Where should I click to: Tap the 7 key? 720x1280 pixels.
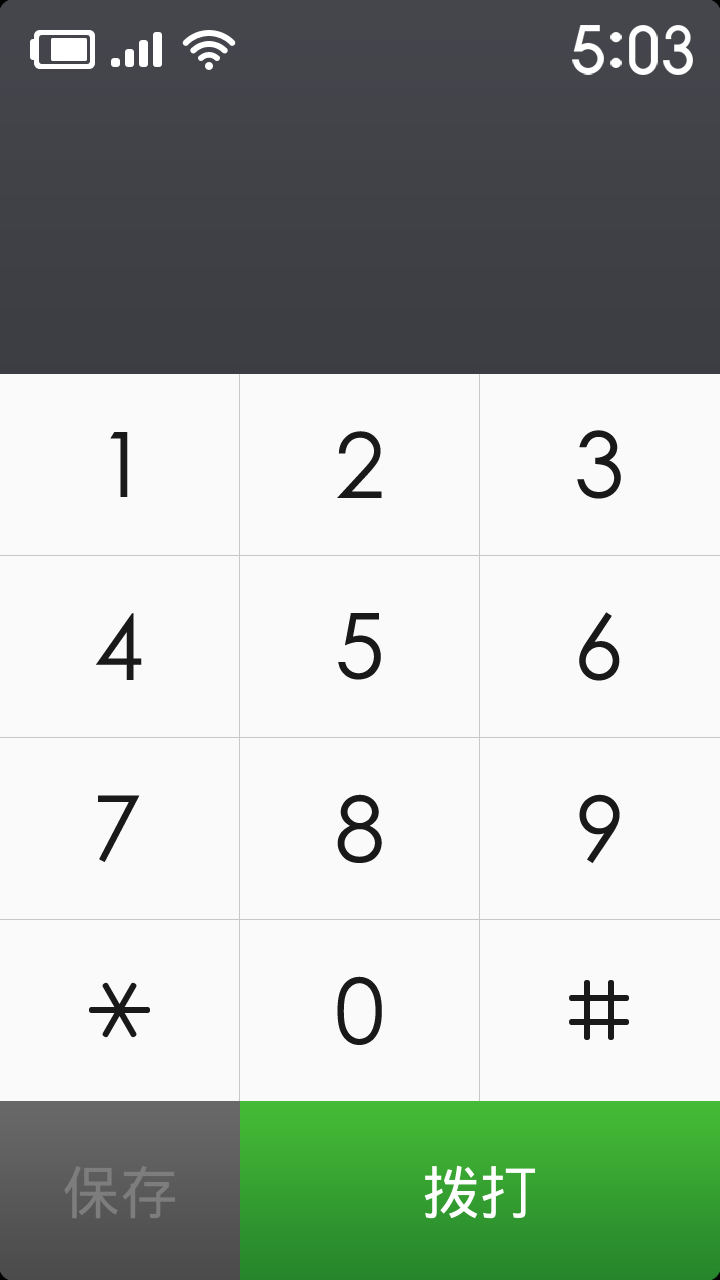[x=119, y=829]
